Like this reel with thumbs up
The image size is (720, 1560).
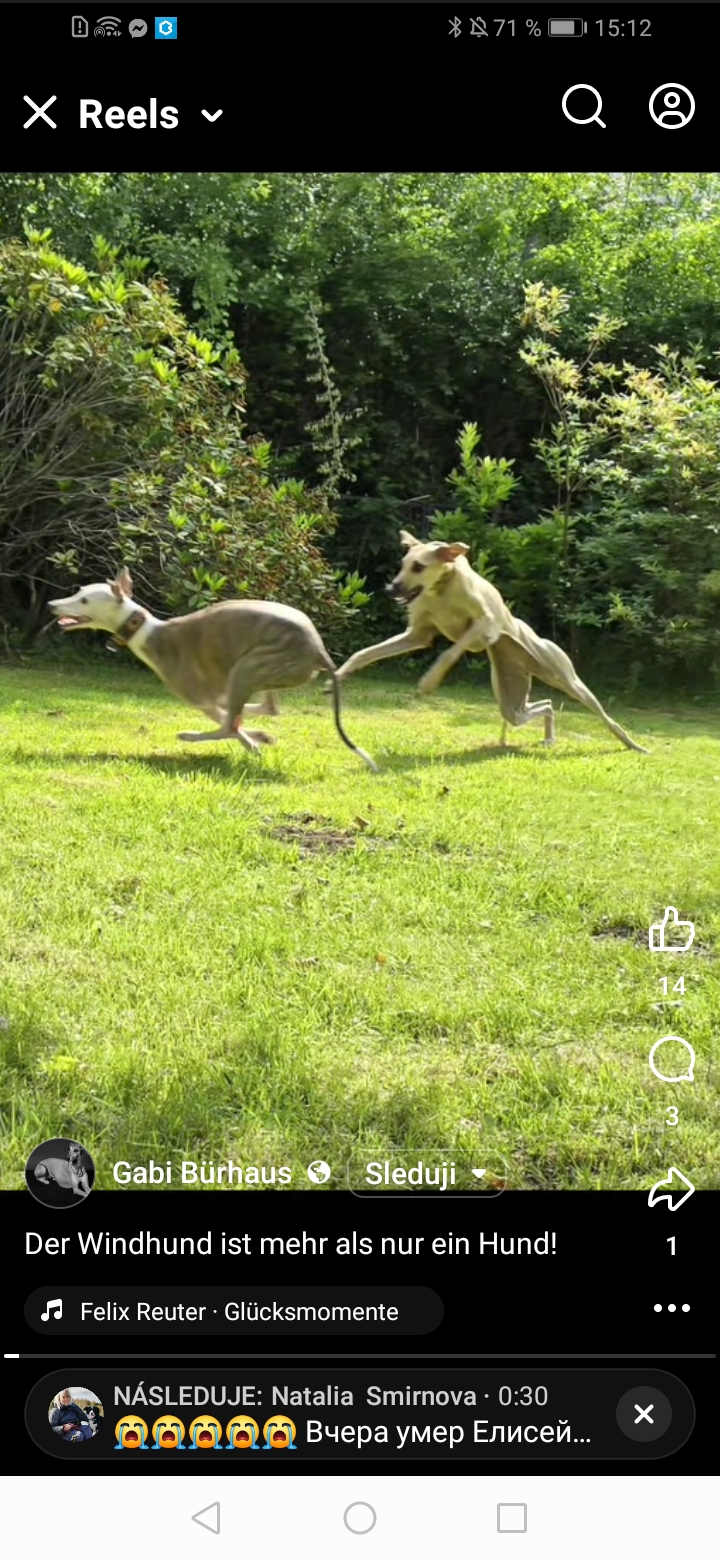point(671,931)
